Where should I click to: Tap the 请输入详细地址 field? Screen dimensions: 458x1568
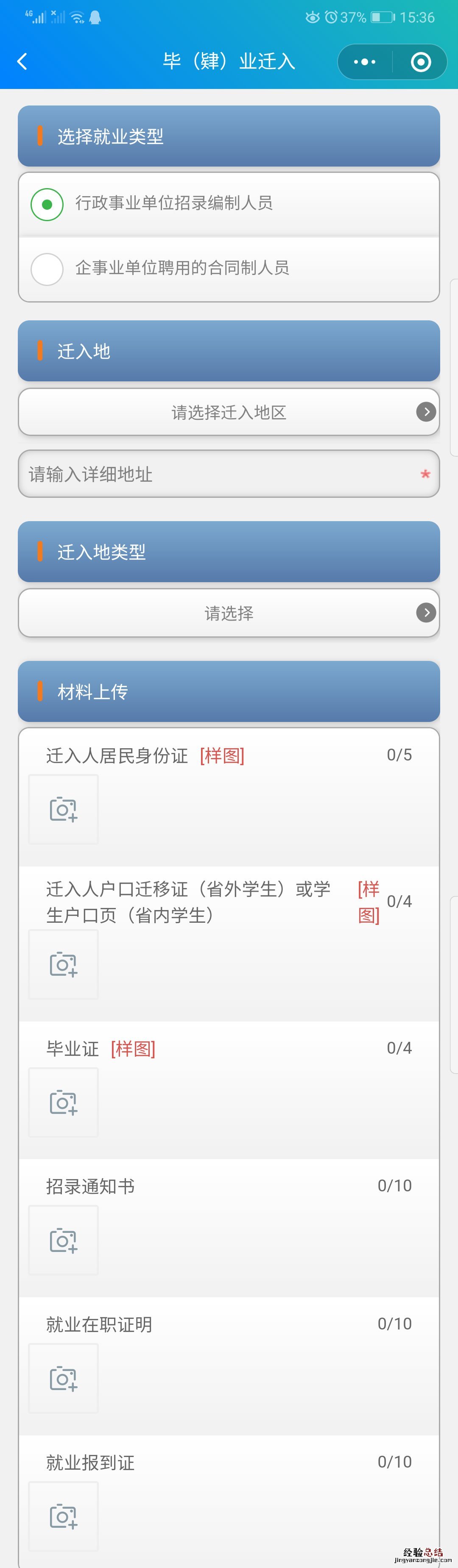click(219, 474)
